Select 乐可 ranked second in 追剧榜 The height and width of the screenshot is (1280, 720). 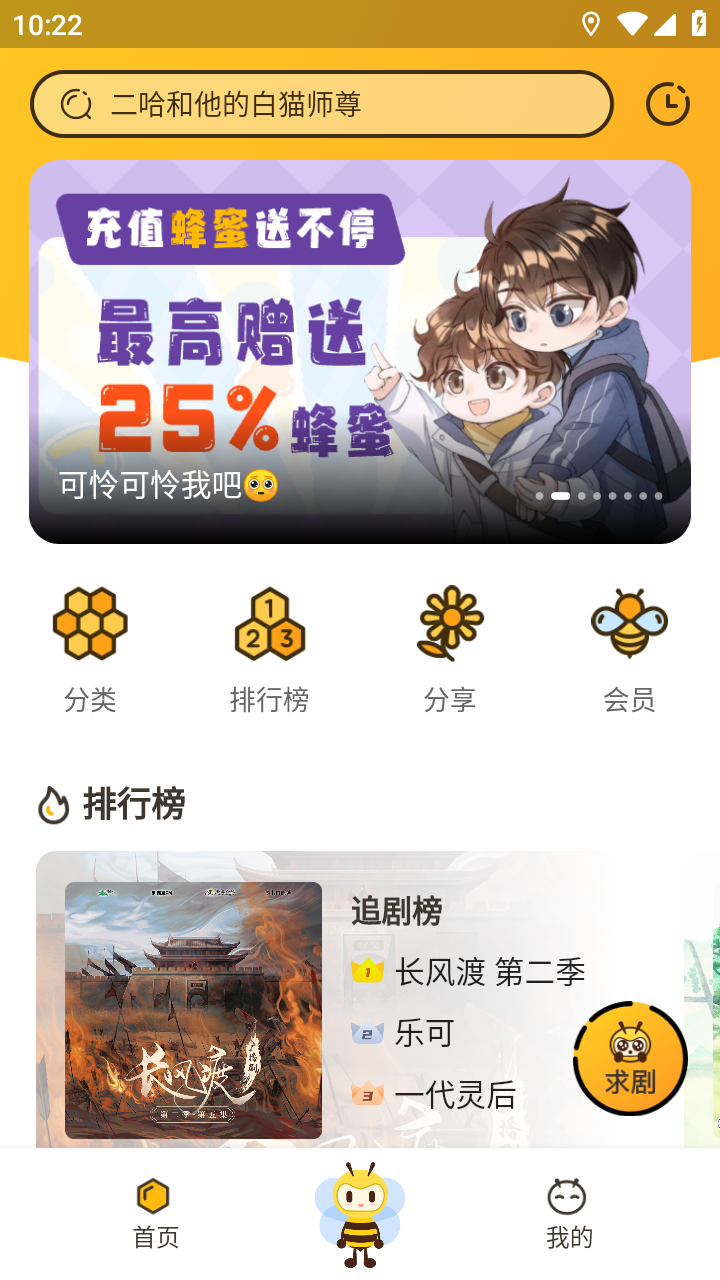point(424,1033)
